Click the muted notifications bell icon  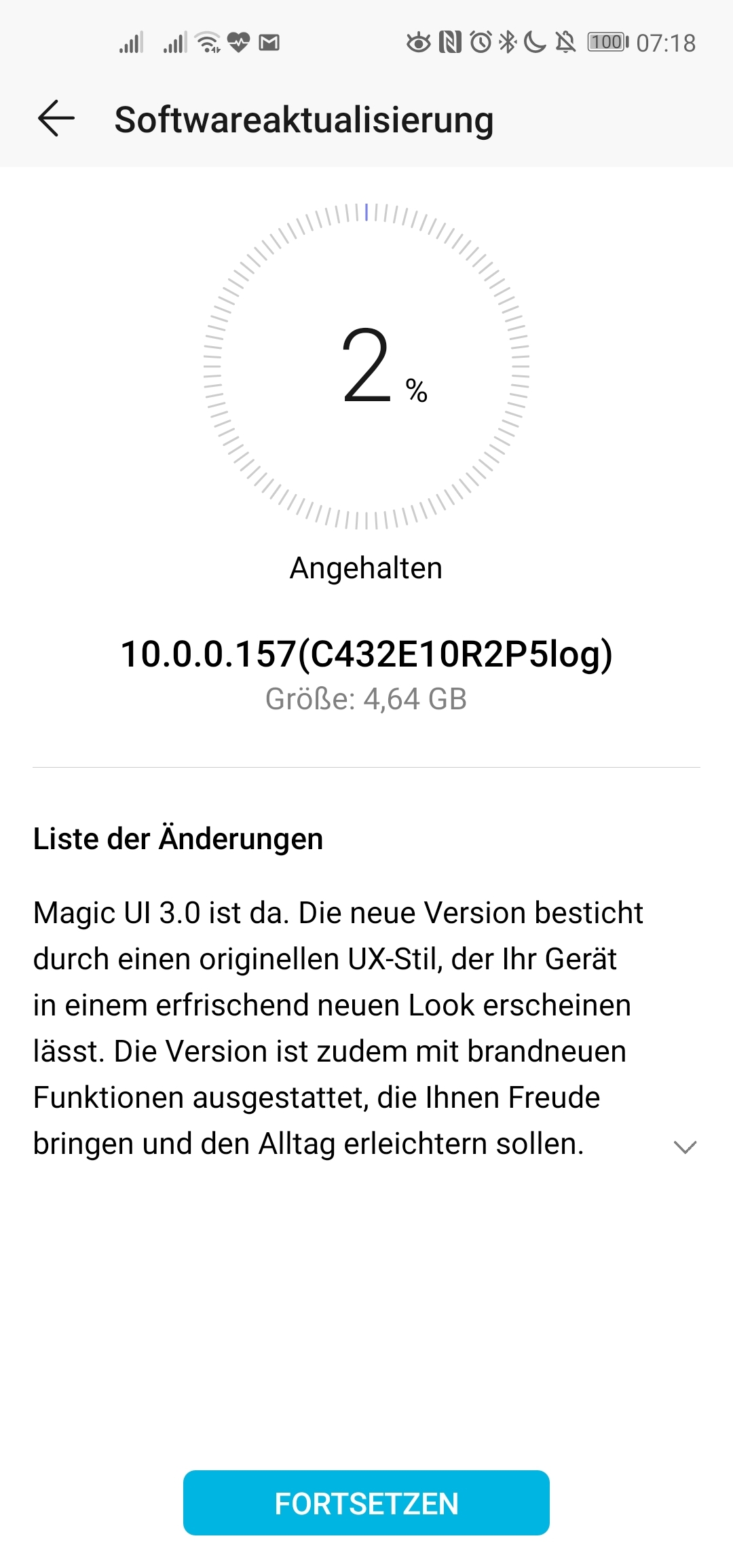coord(564,42)
